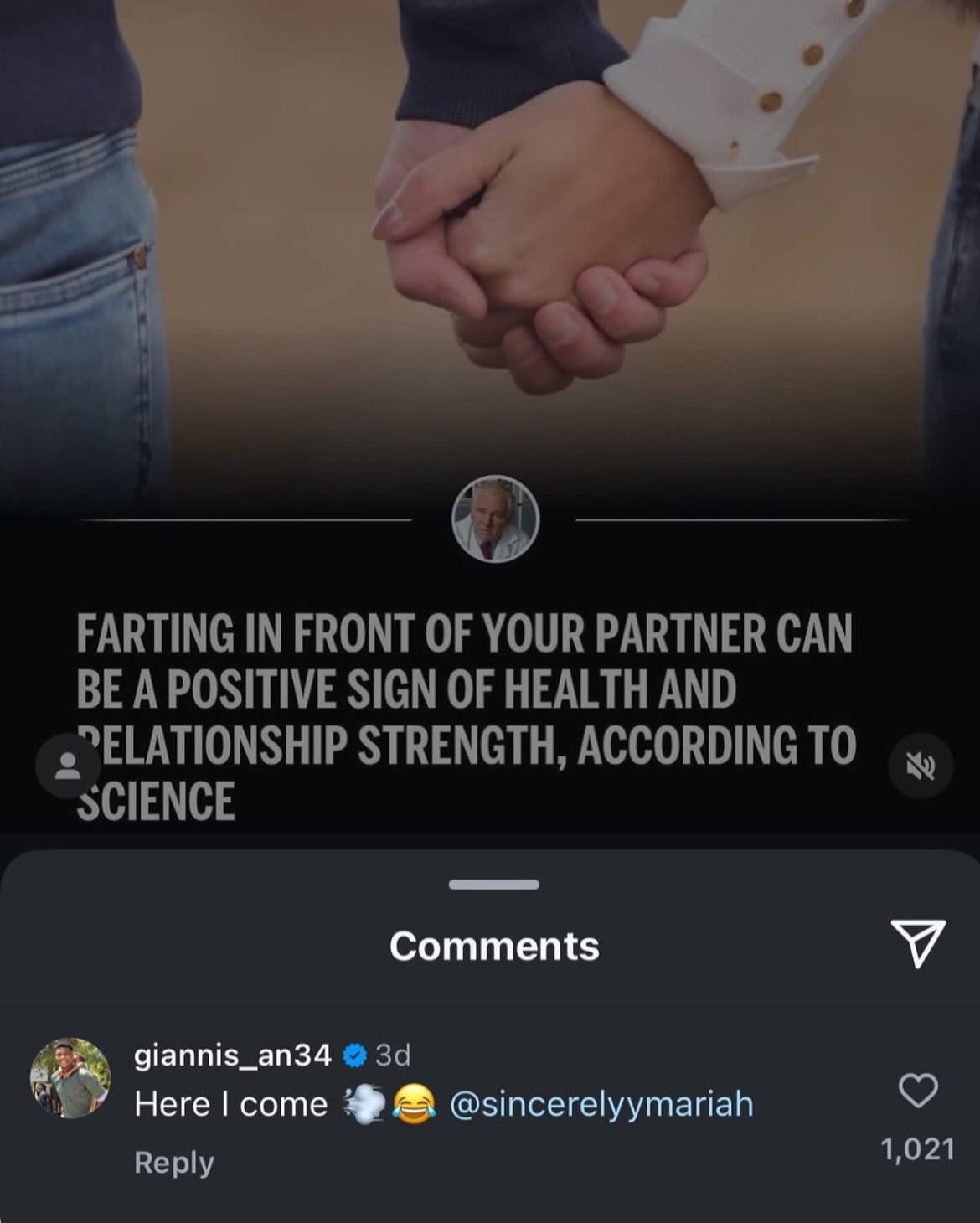The height and width of the screenshot is (1223, 980).
Task: Tap the comments sheet drag handle
Action: tap(494, 885)
